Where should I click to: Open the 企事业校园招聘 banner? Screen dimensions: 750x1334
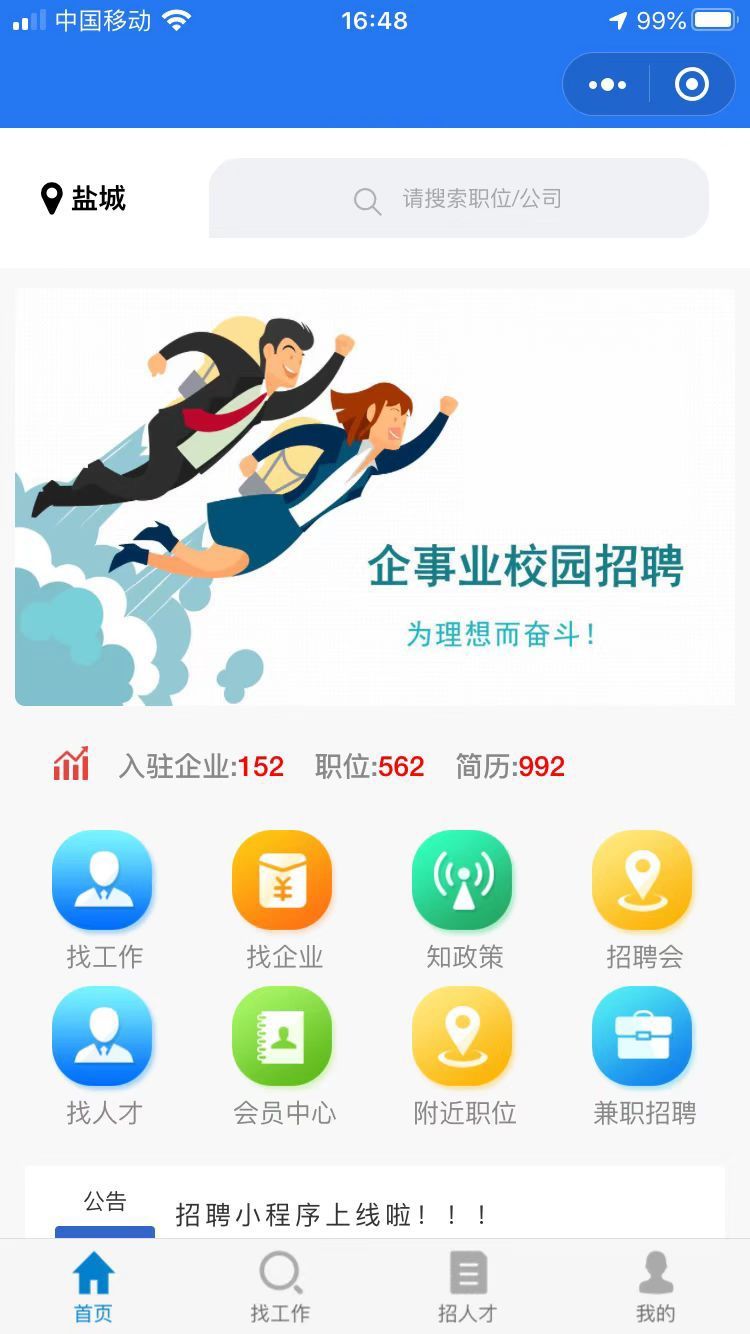coord(375,497)
